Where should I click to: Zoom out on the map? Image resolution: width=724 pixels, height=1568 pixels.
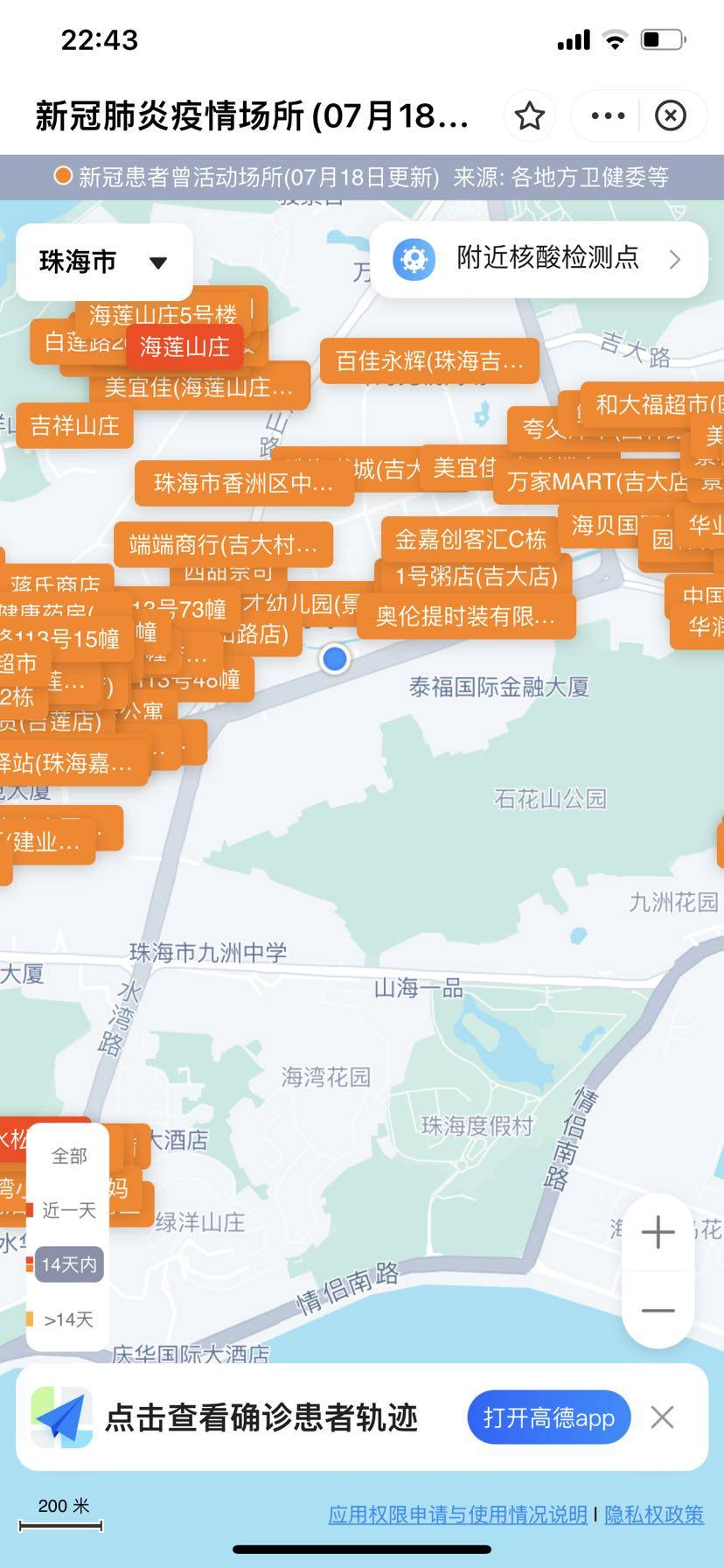(658, 1311)
